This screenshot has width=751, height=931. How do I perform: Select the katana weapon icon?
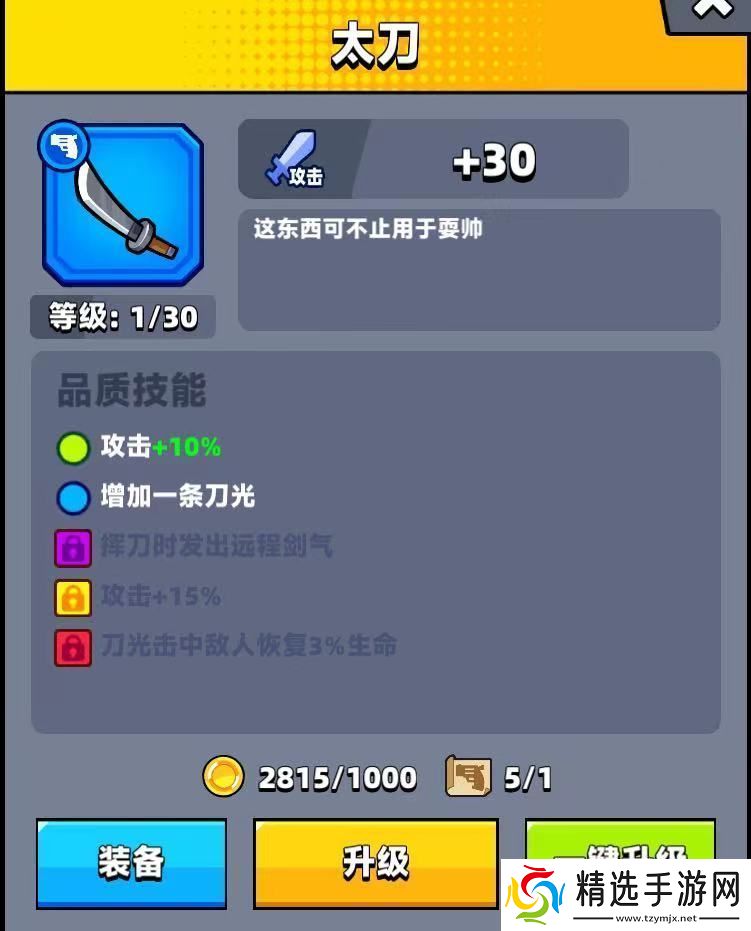click(121, 203)
